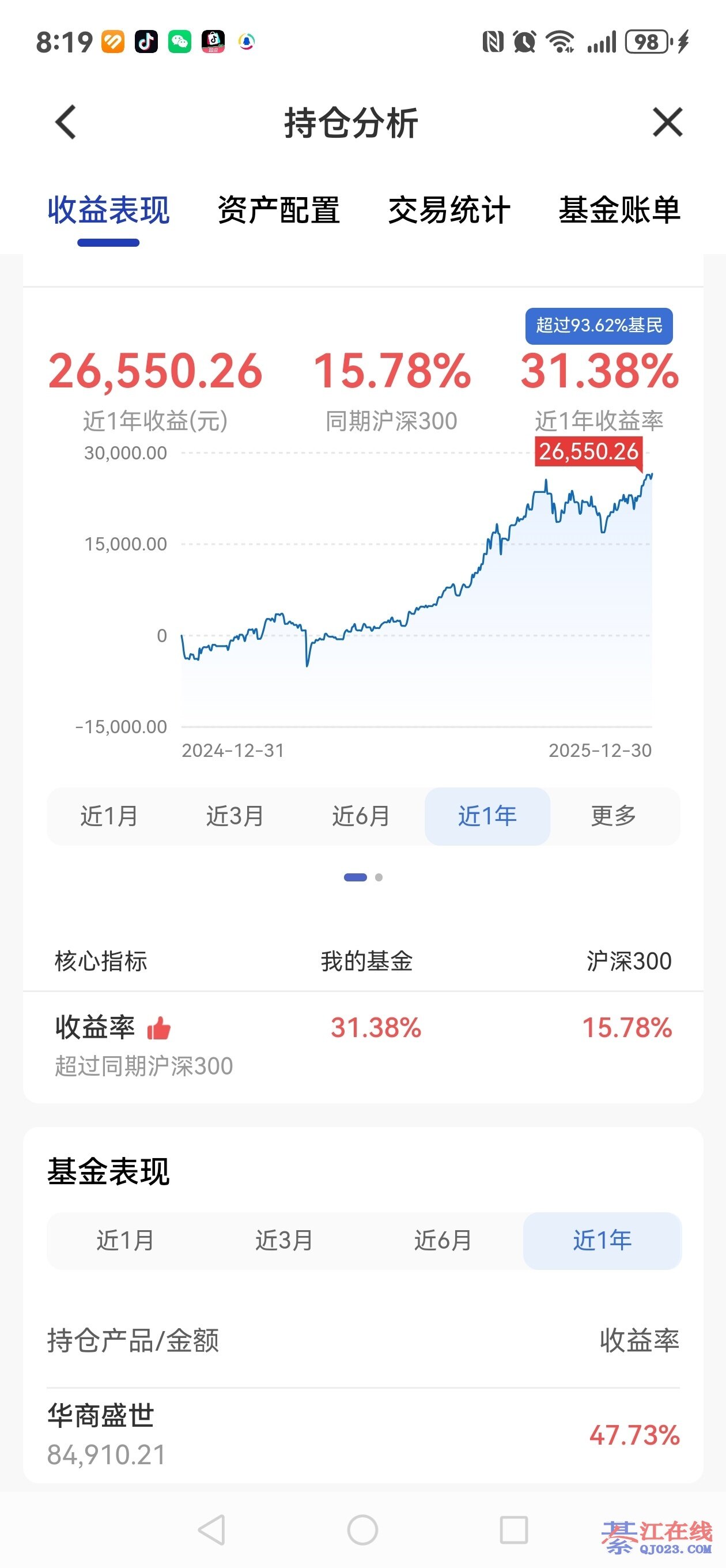Open the 交易统计 tab
Screen dimensions: 726x1568
(x=449, y=210)
